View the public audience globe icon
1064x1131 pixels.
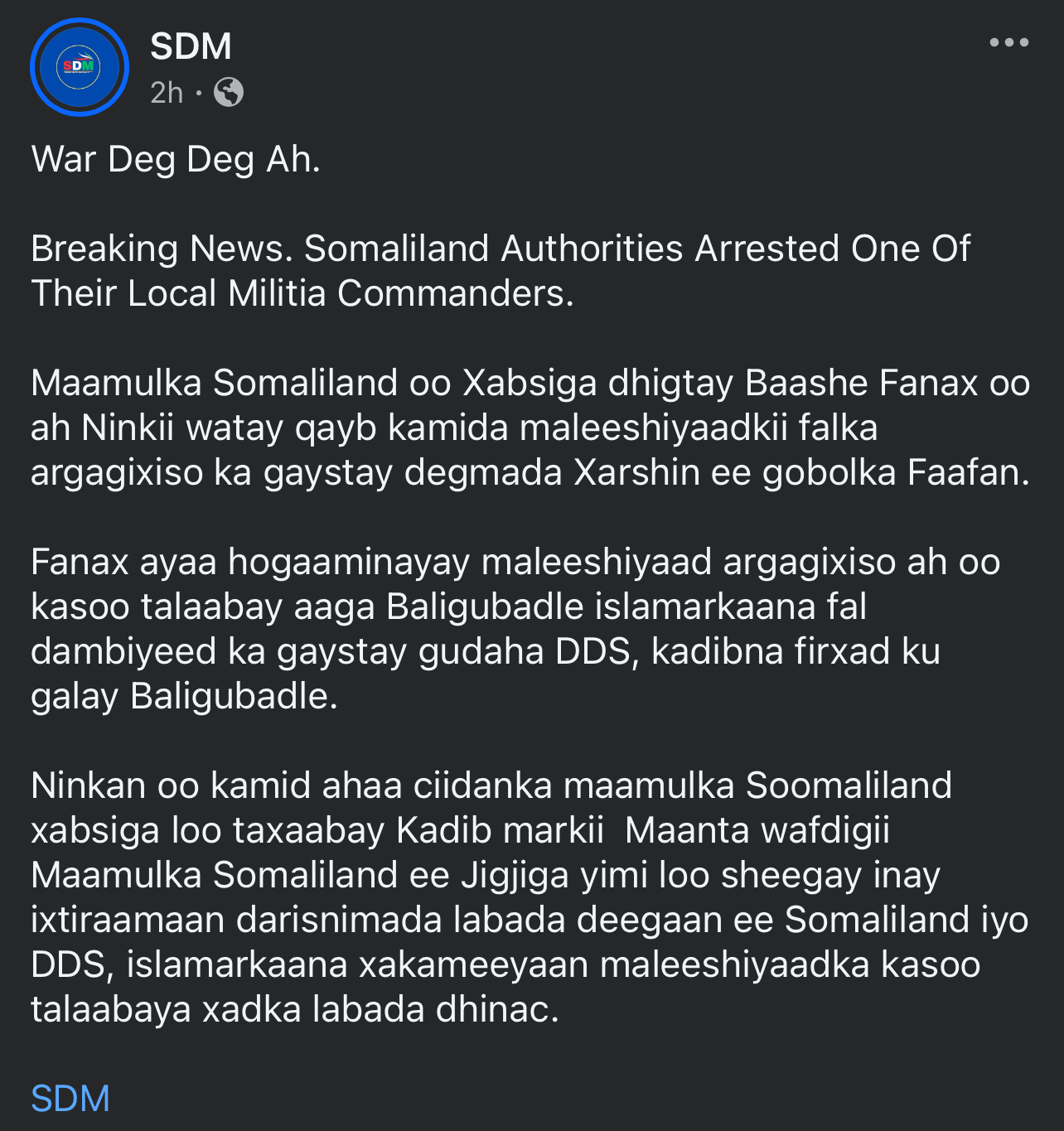coord(229,92)
